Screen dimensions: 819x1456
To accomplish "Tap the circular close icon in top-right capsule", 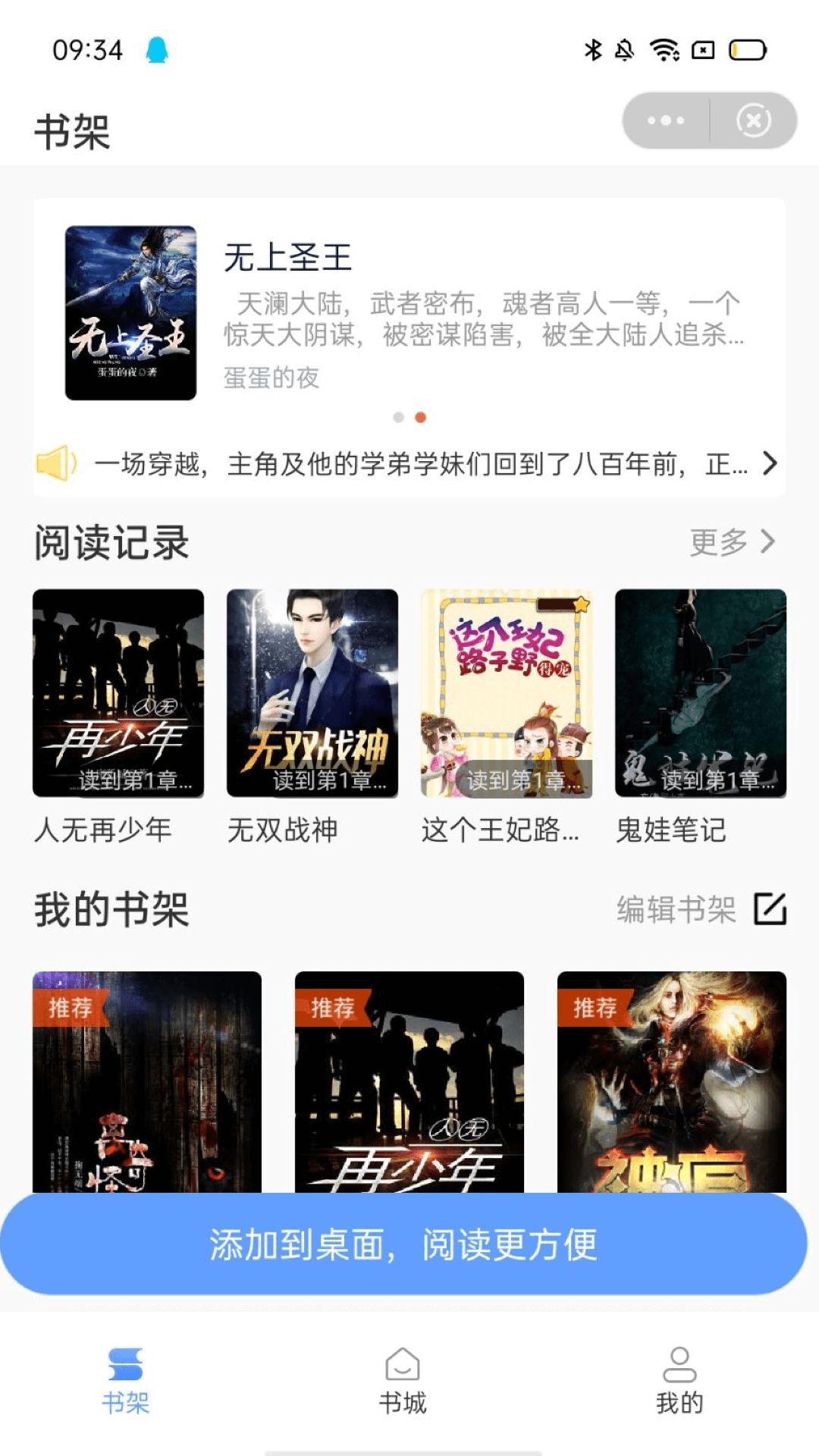I will coord(753,119).
